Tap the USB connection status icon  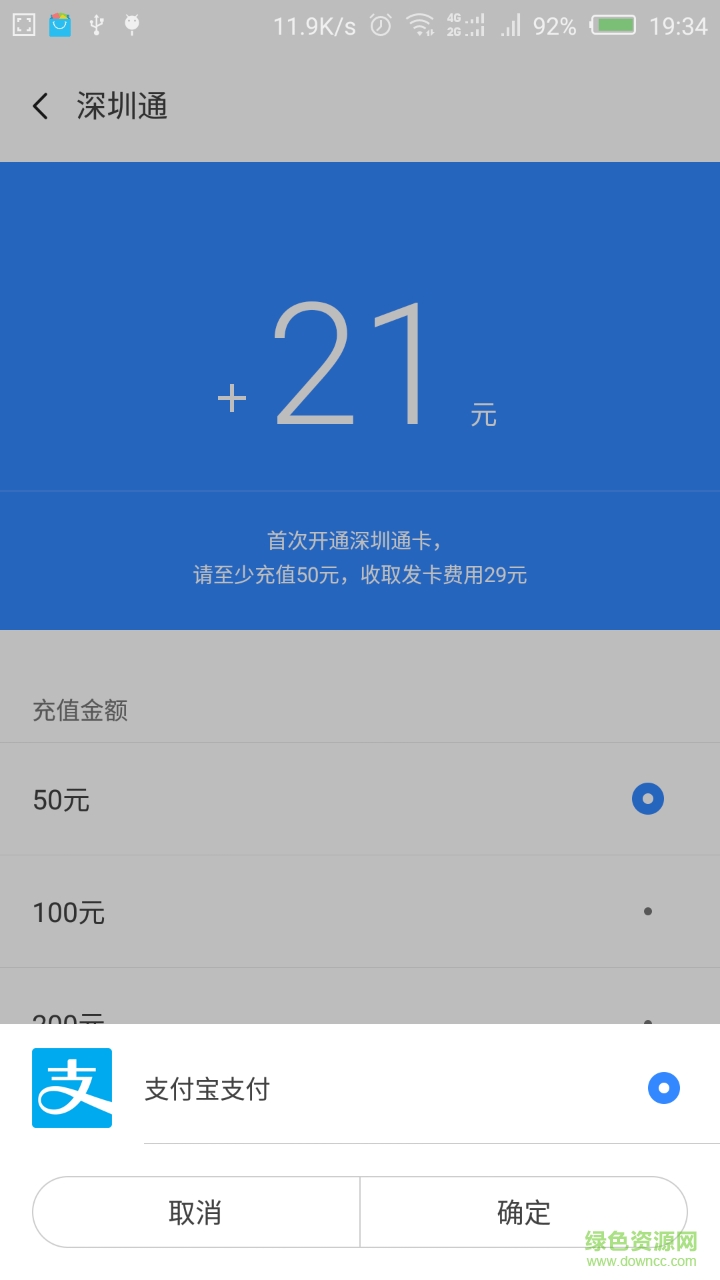pyautogui.click(x=95, y=22)
